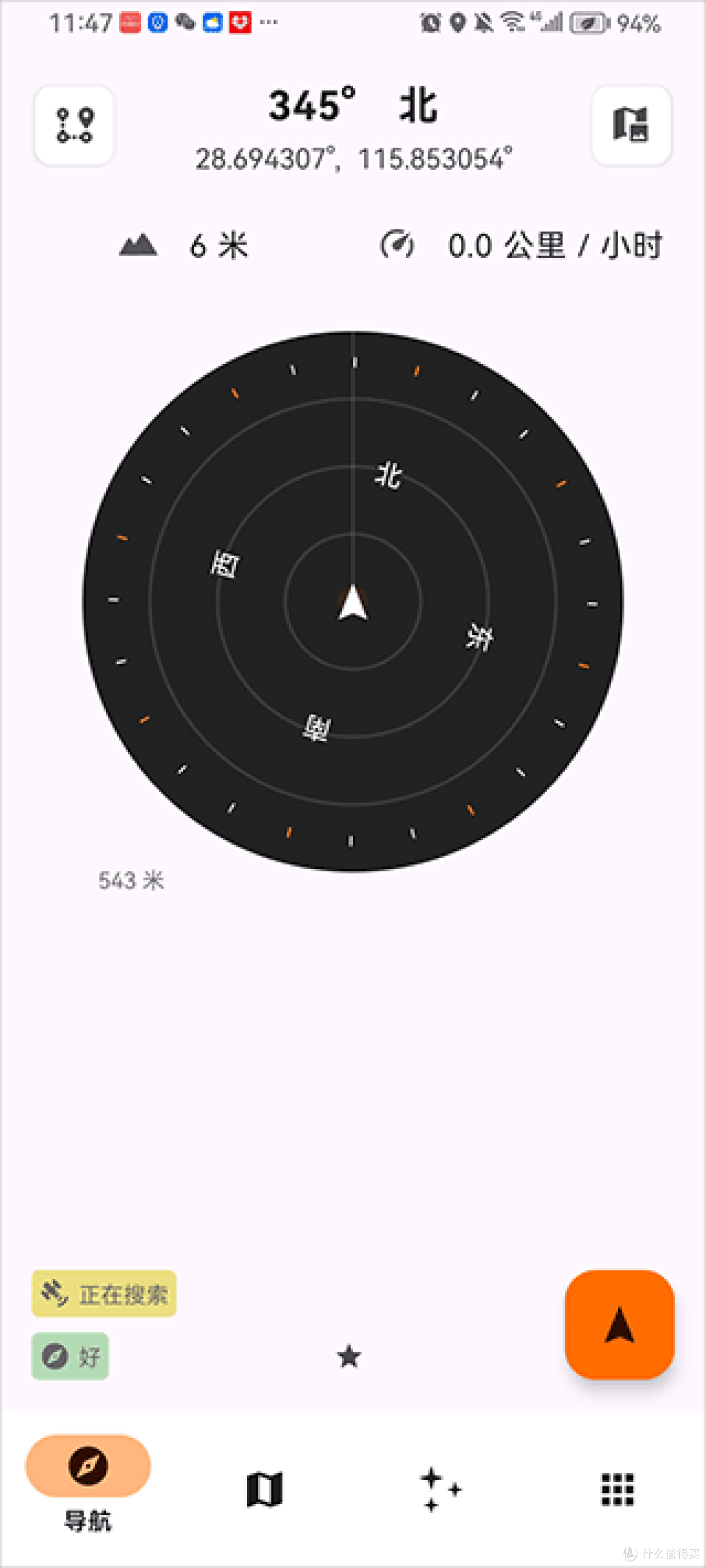Tap the 好 compass quality chip
706x1568 pixels.
point(70,1356)
